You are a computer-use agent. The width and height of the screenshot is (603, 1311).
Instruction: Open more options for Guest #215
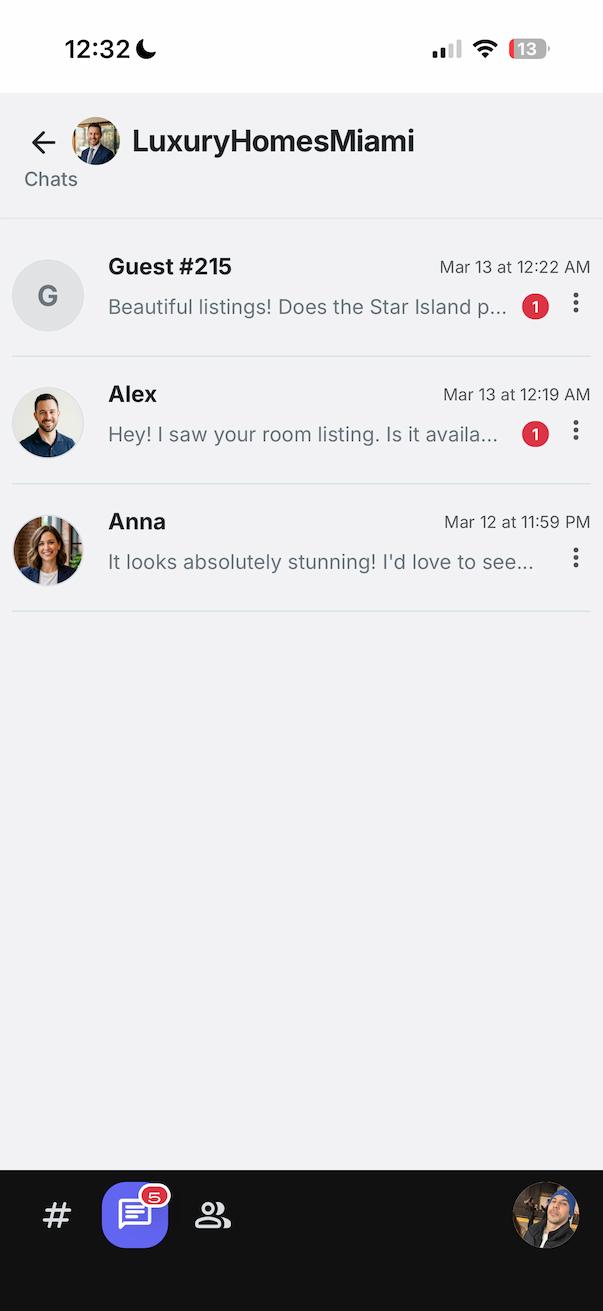[576, 303]
